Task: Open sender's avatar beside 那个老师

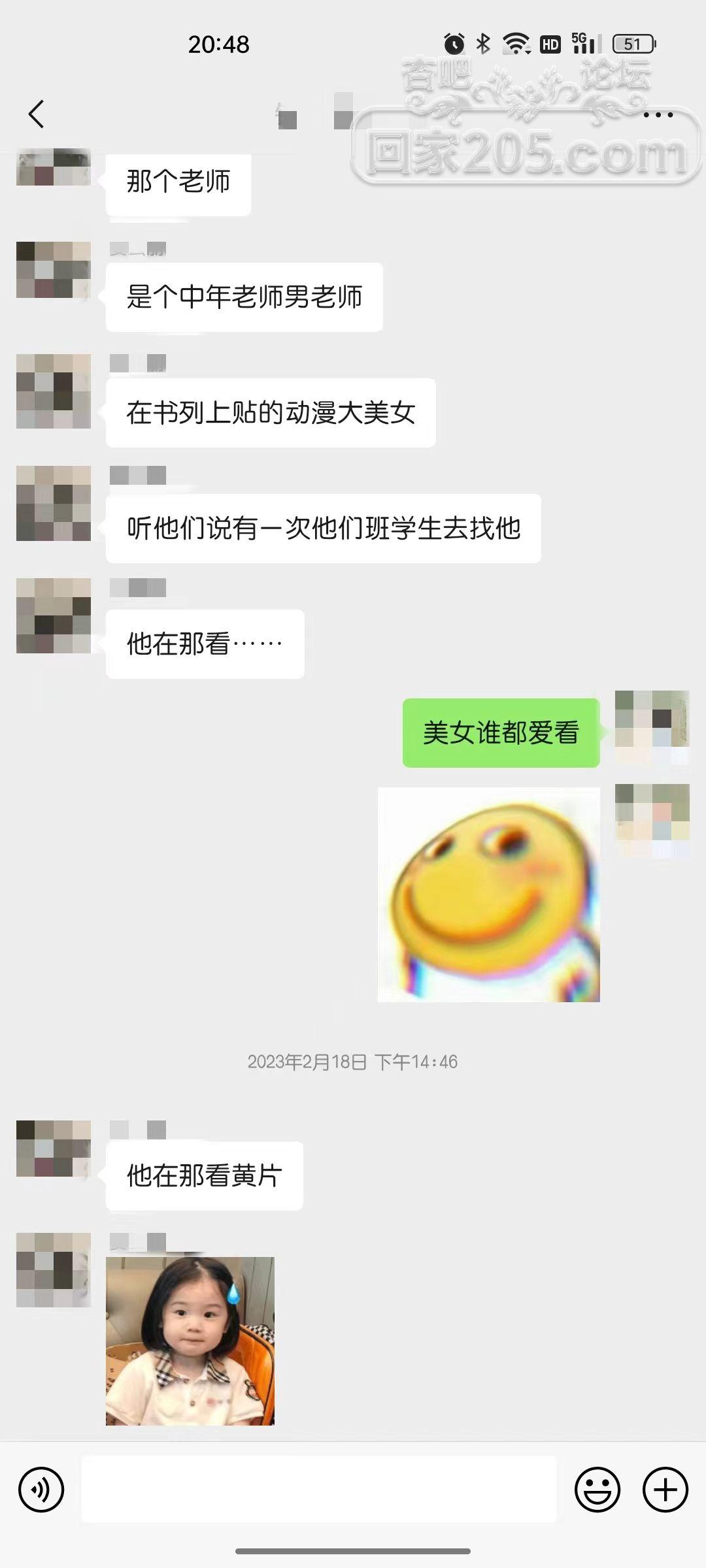Action: pyautogui.click(x=54, y=167)
